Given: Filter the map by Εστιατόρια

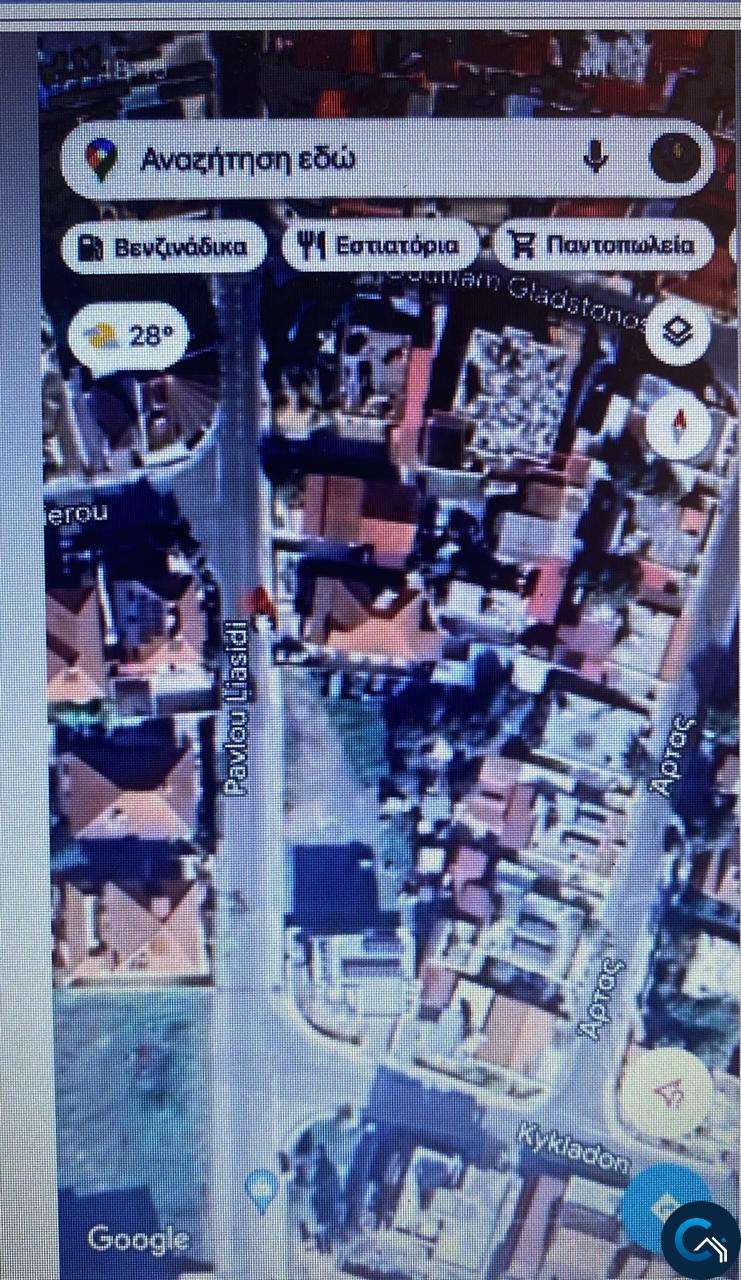Looking at the screenshot, I should click(x=381, y=247).
